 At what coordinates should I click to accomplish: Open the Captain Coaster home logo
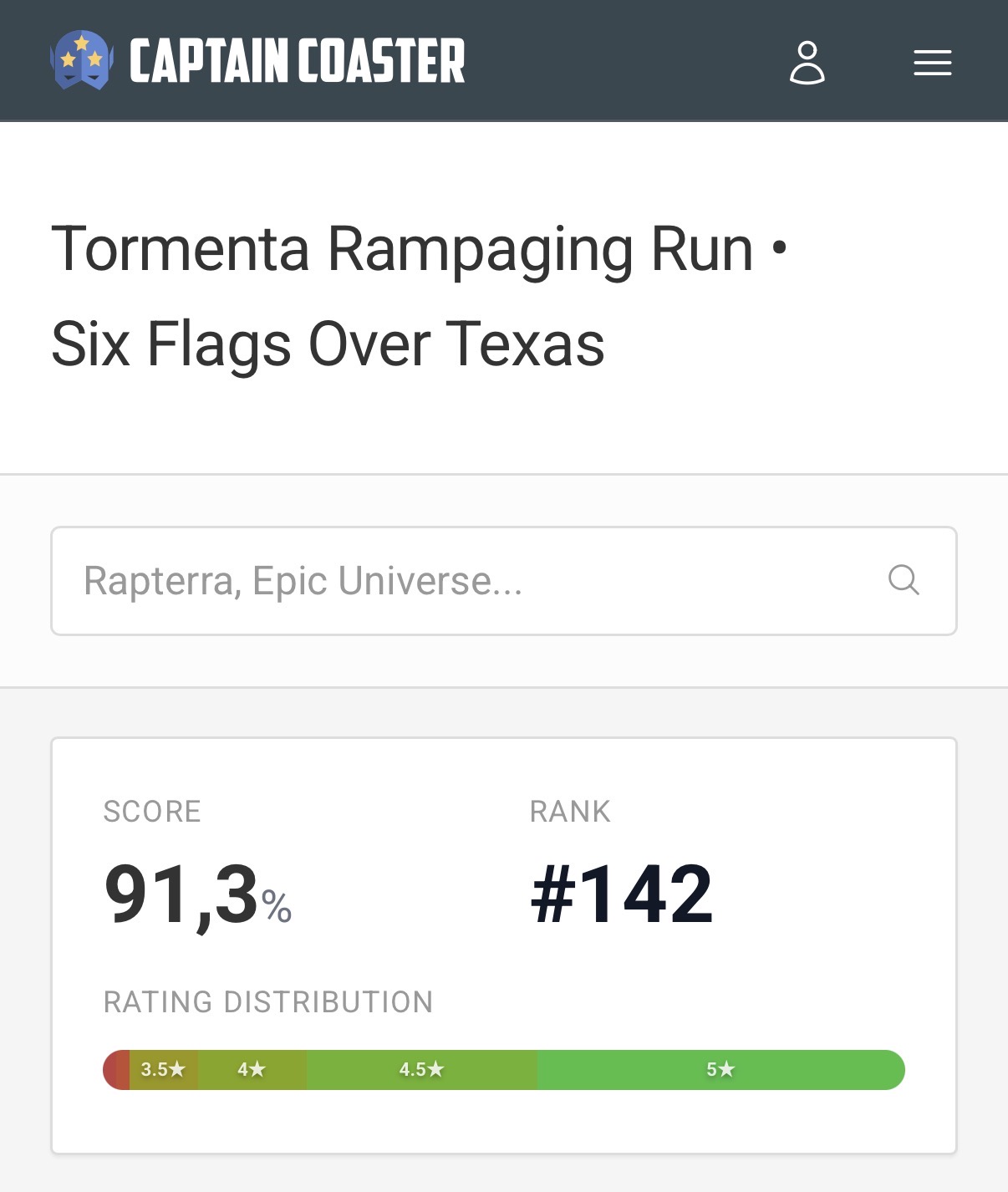click(x=257, y=61)
